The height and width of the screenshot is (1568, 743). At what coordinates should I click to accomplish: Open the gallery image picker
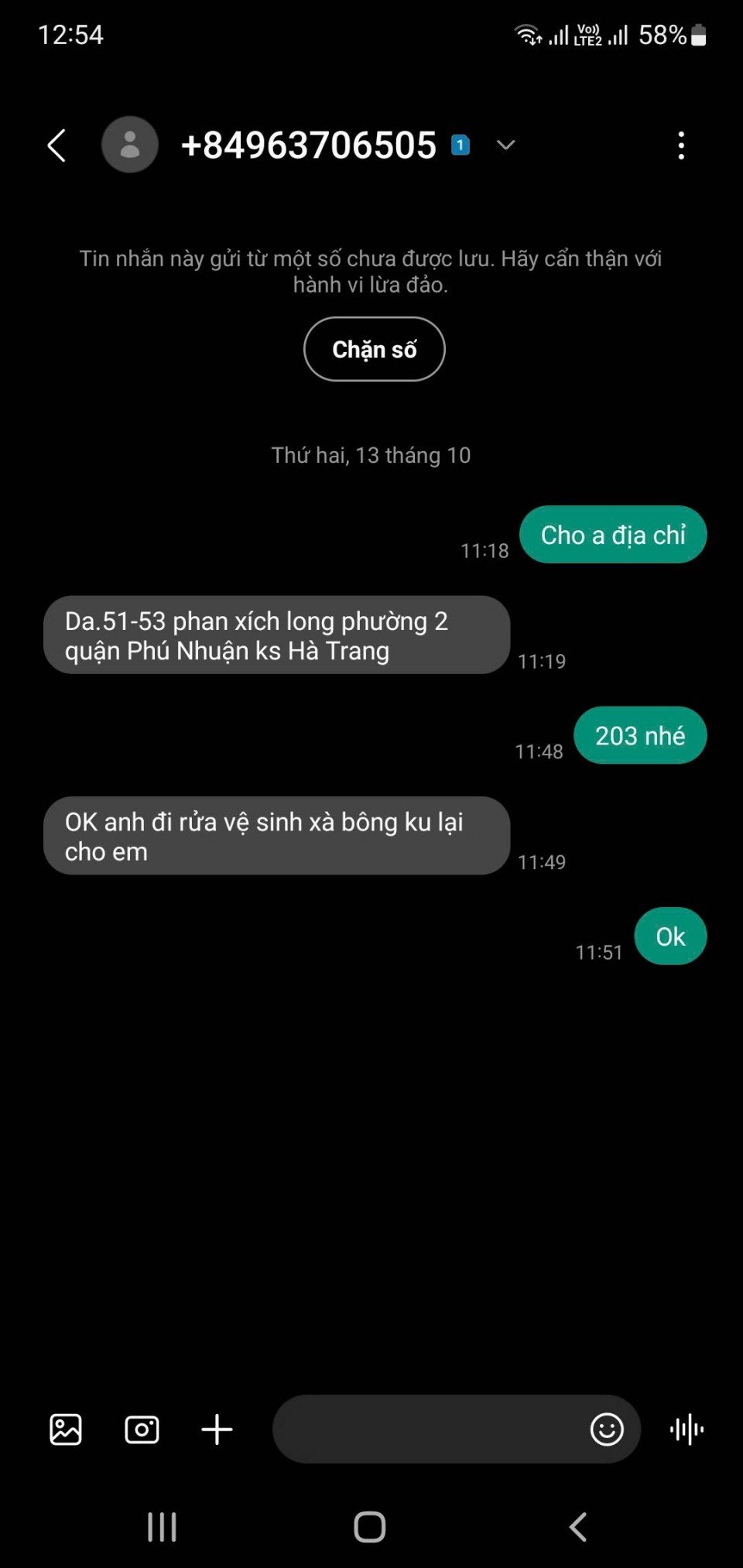pyautogui.click(x=66, y=1429)
